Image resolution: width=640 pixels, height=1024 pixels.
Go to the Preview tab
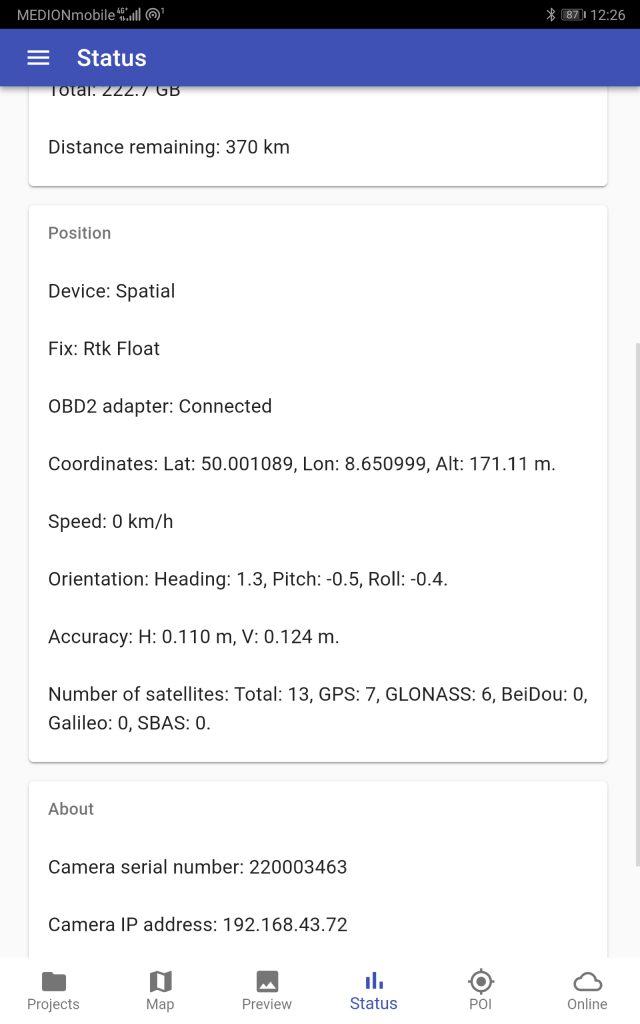point(266,991)
